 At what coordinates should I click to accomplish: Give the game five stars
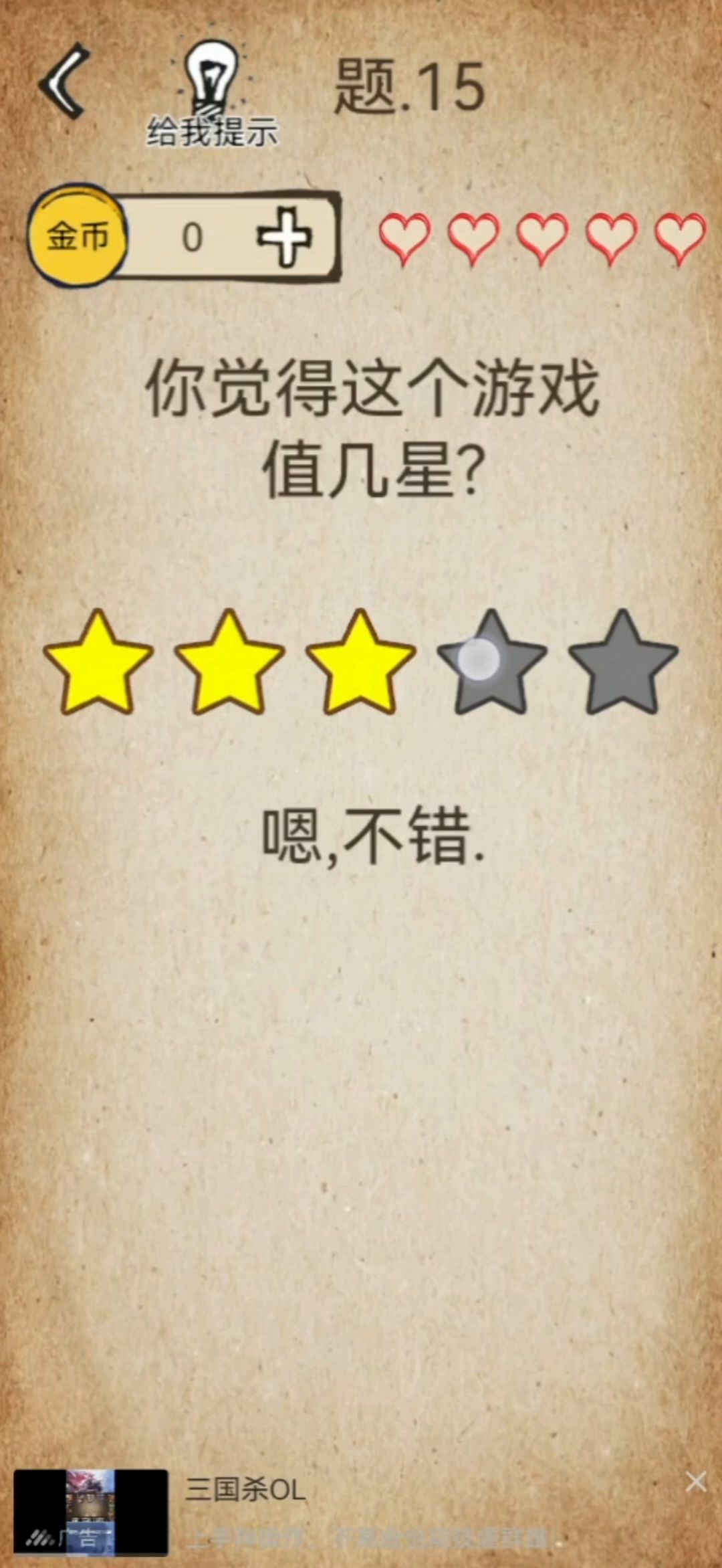pos(623,662)
